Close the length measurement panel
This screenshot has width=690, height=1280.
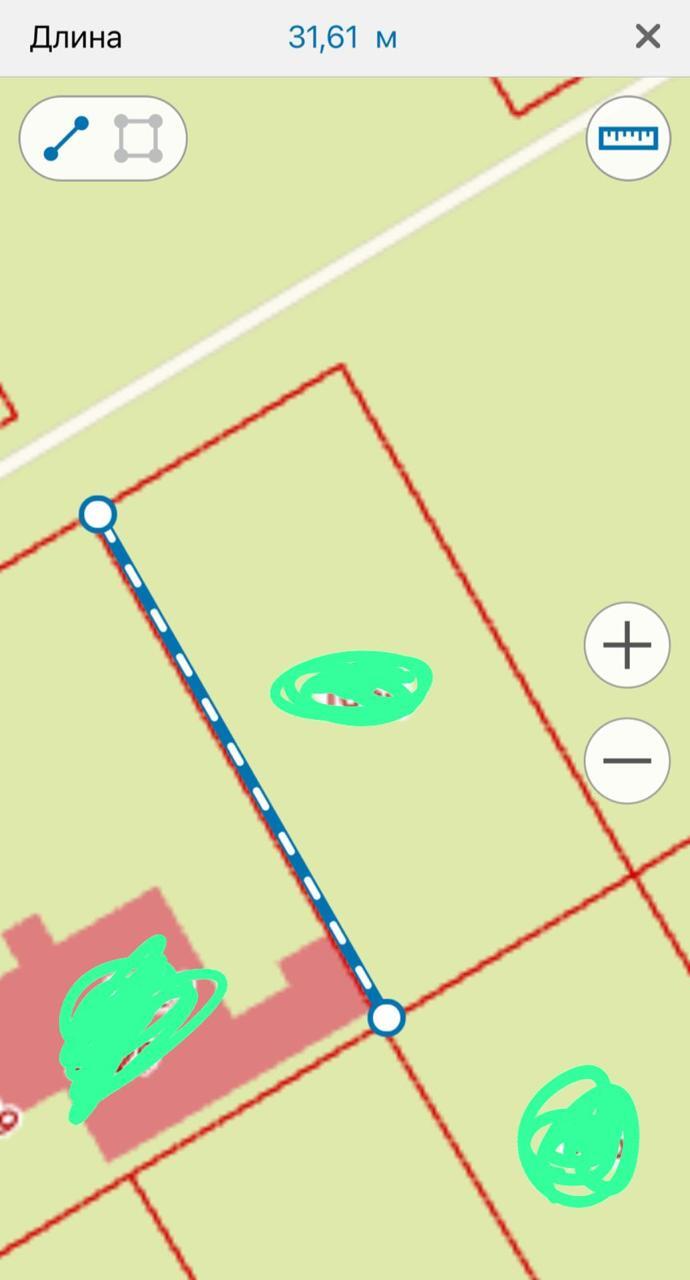647,37
